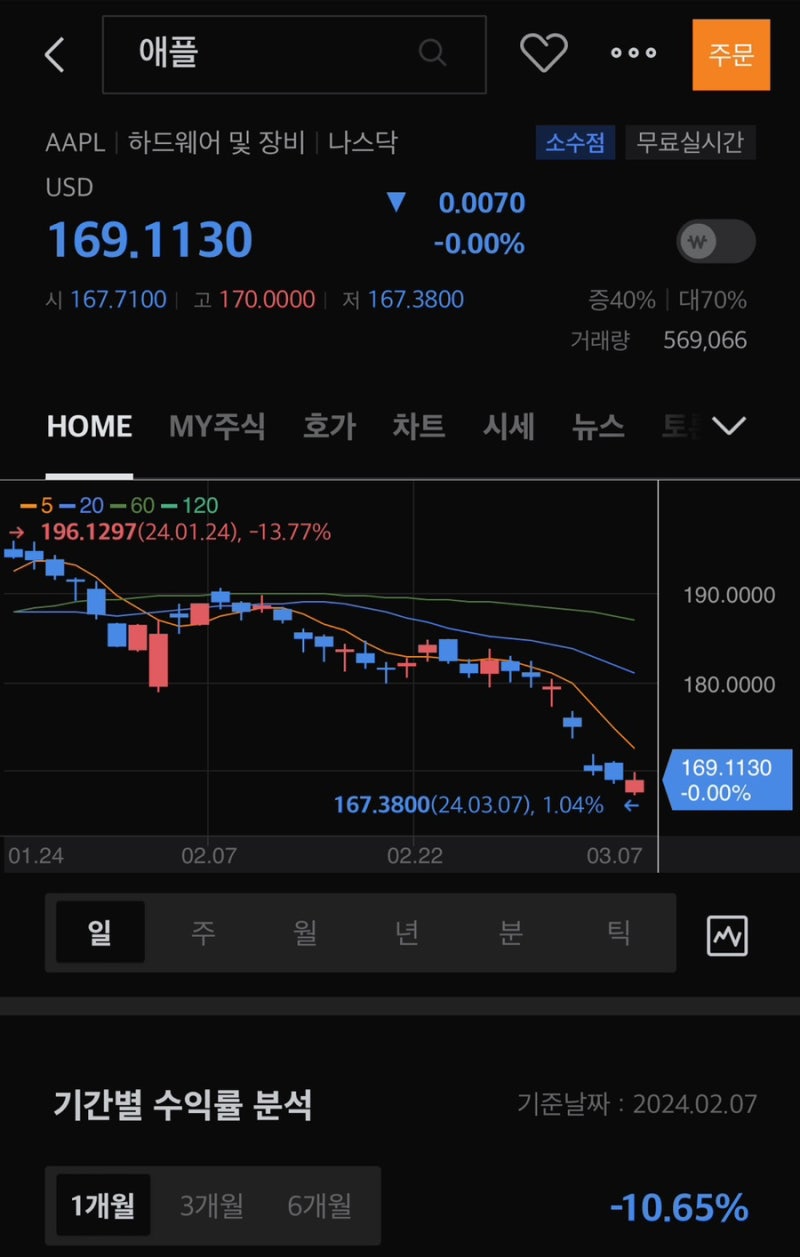Select the 3개월 return period
800x1257 pixels.
211,1206
